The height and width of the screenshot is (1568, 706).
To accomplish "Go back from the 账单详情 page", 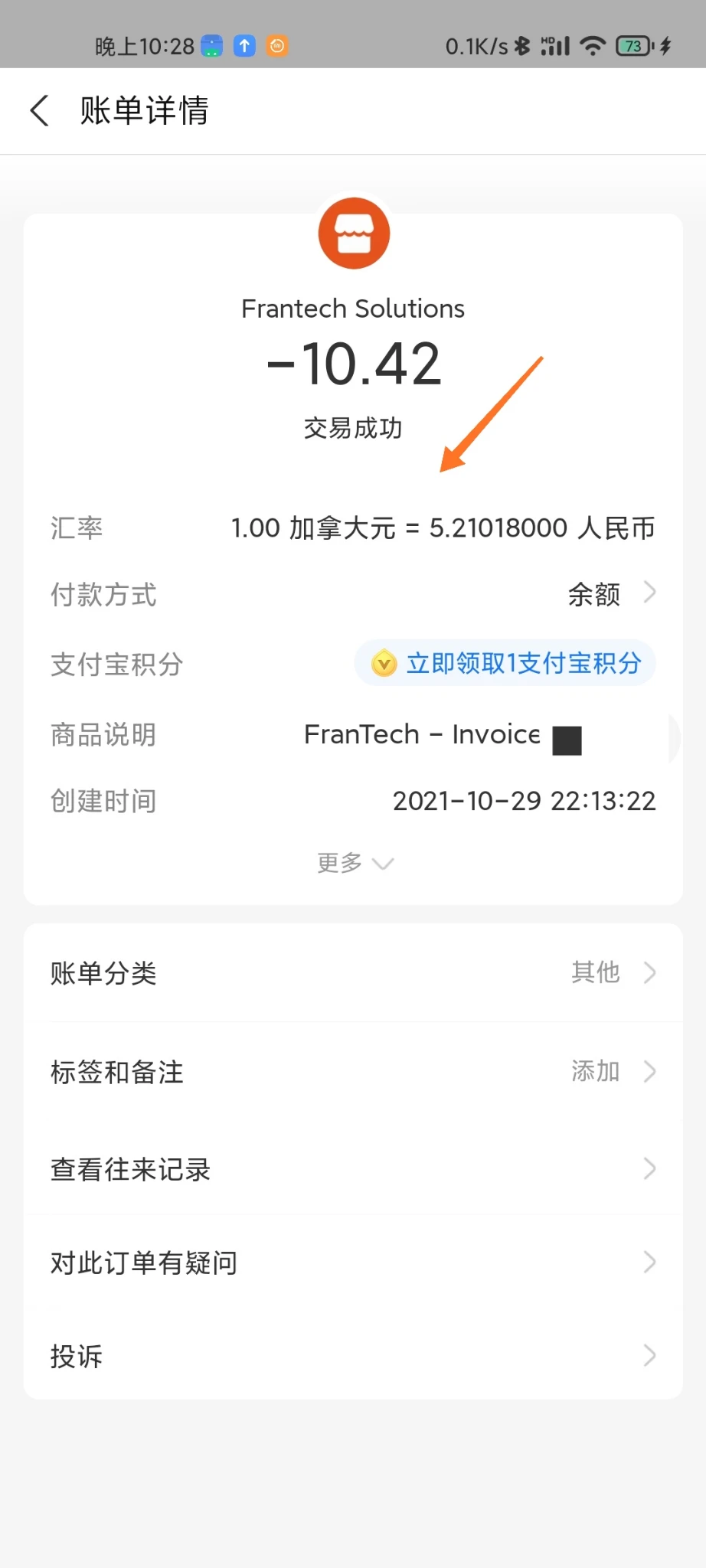I will point(40,111).
